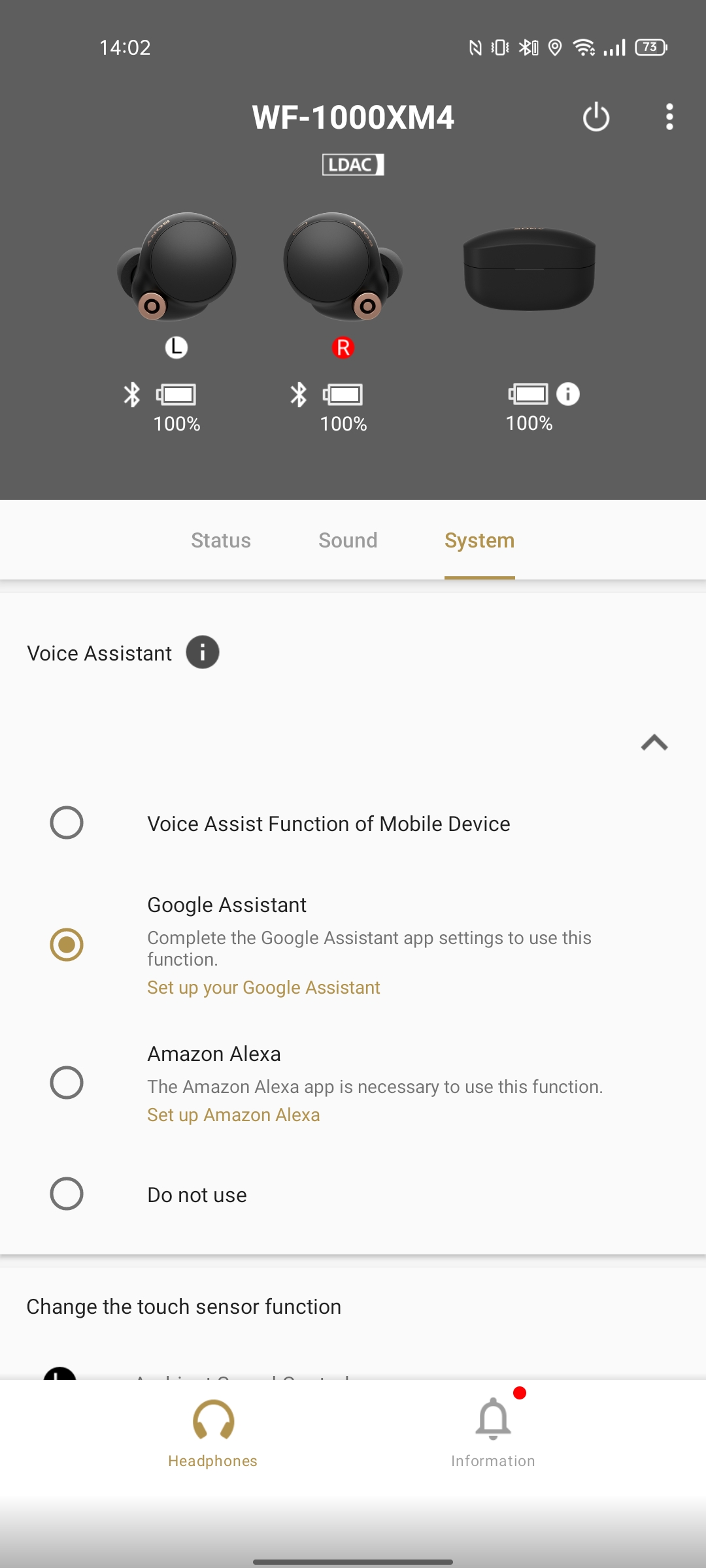The width and height of the screenshot is (706, 1568).
Task: Tap the power icon for the headphones
Action: 596,118
